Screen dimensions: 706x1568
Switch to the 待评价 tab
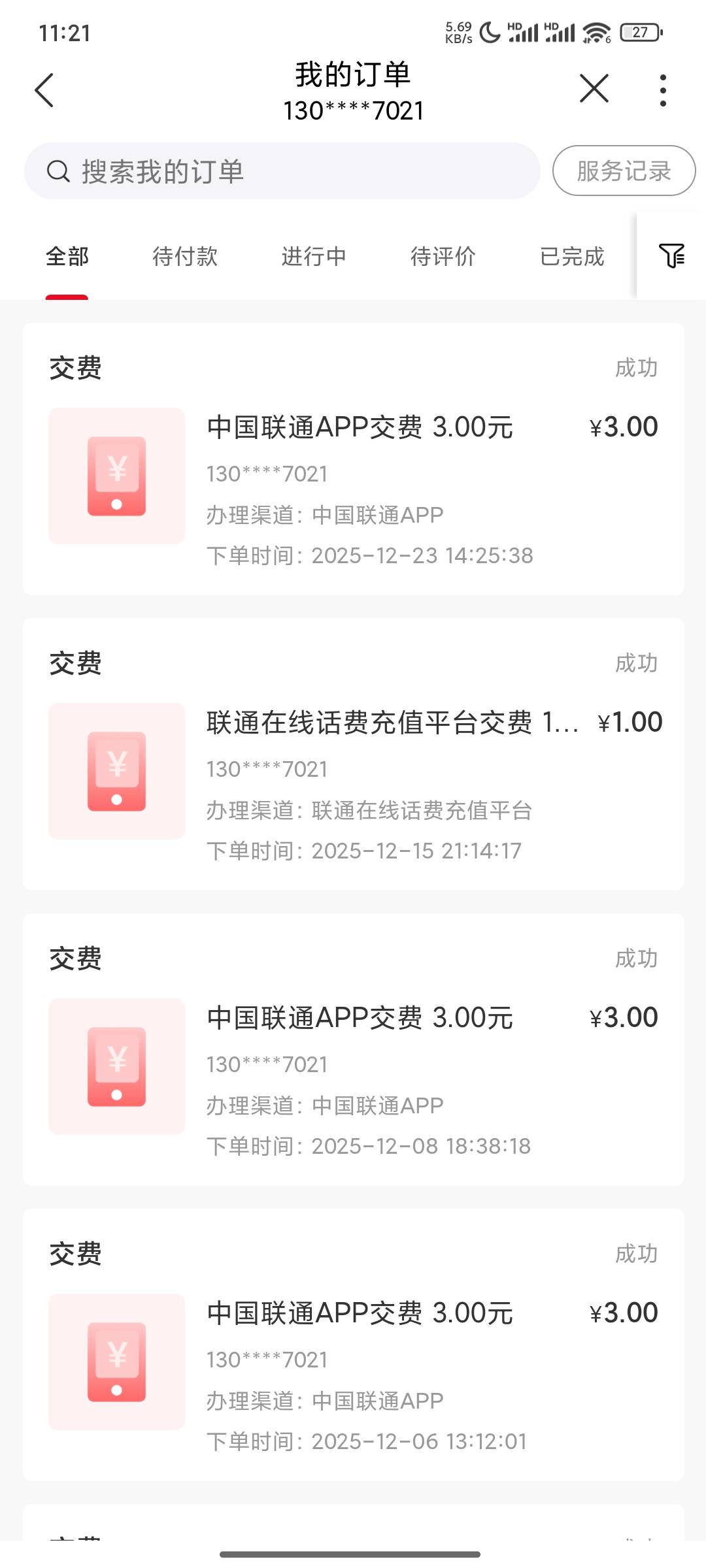(x=443, y=257)
